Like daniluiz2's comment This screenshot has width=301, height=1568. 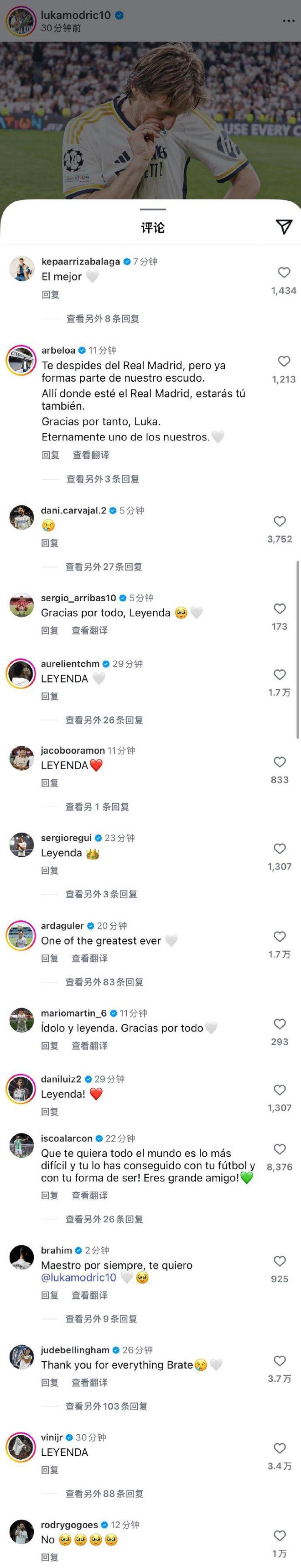click(x=279, y=1090)
